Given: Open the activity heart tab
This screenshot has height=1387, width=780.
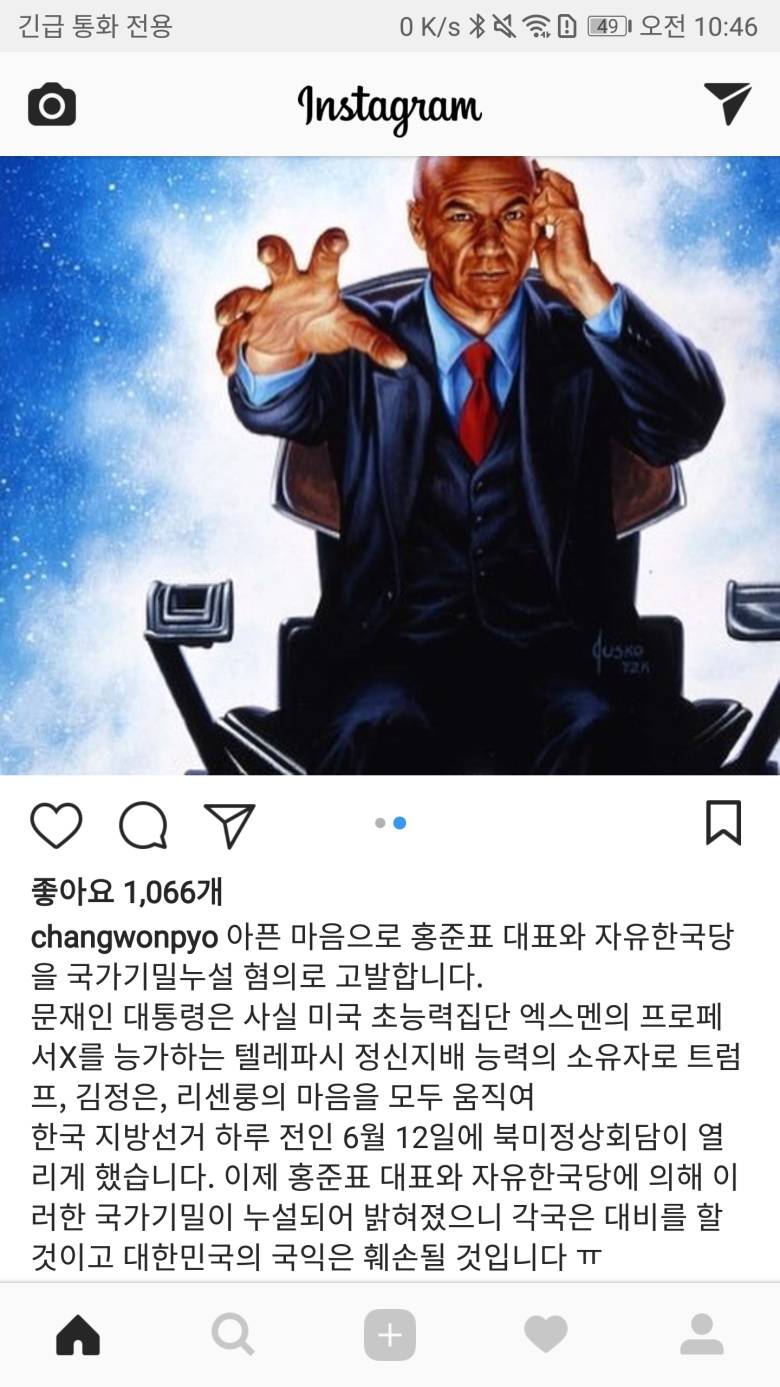Looking at the screenshot, I should [546, 1334].
